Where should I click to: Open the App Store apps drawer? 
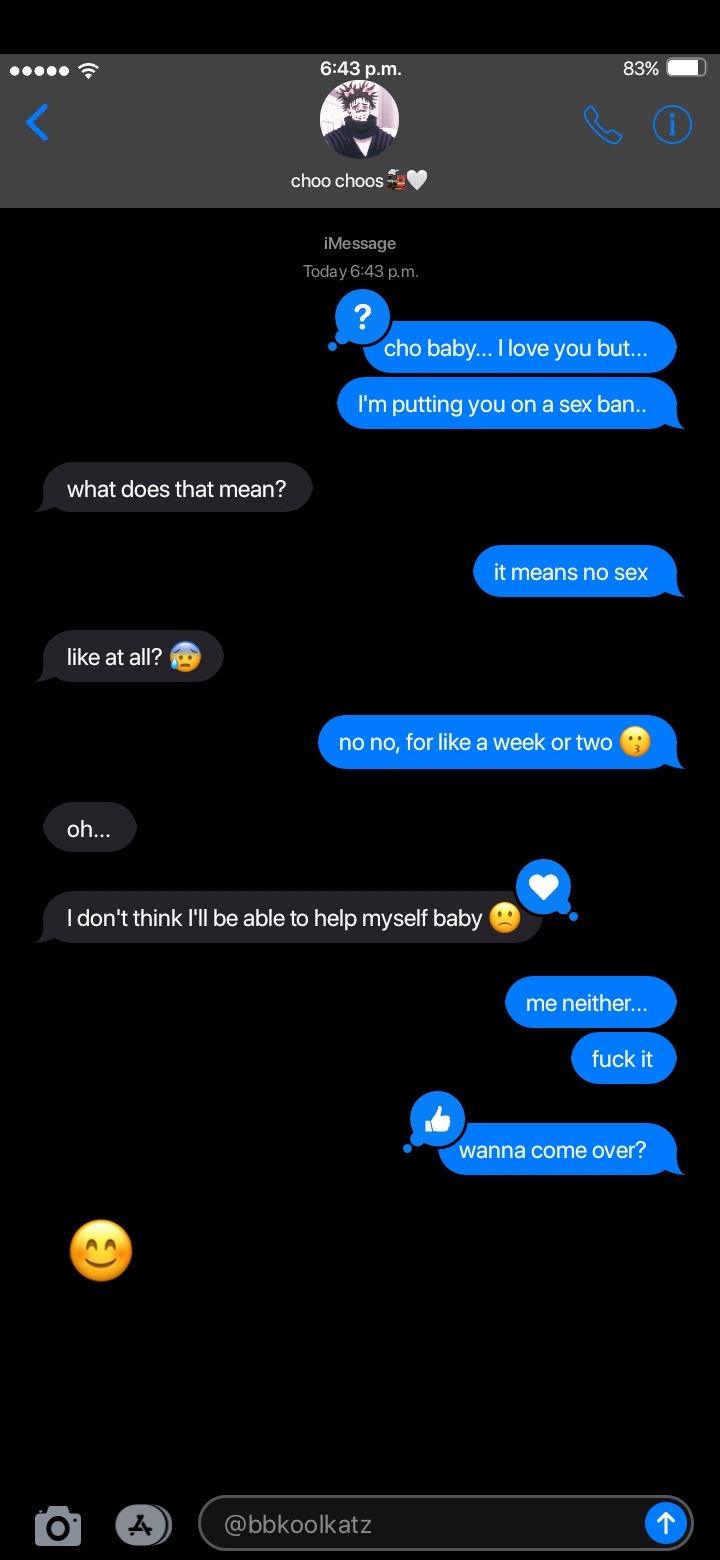tap(143, 1525)
